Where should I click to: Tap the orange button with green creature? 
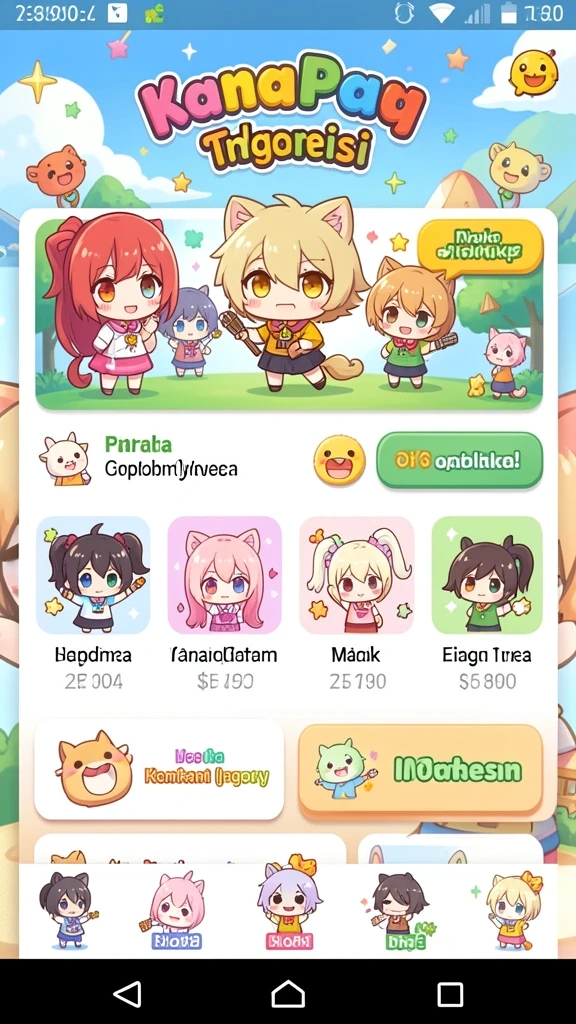[x=421, y=771]
